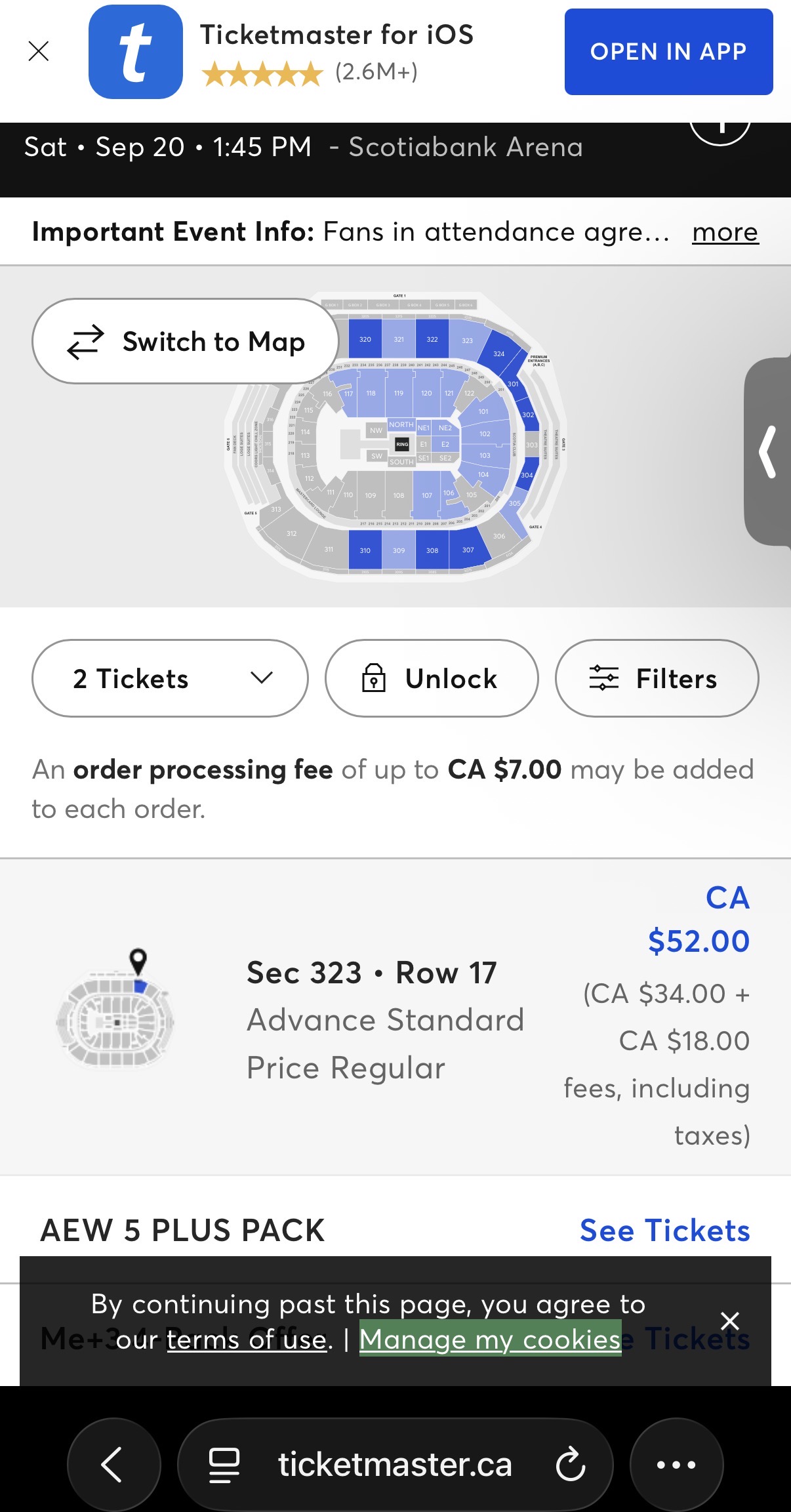Screen dimensions: 791x1512
Task: Go back in the browser
Action: coord(113,1465)
